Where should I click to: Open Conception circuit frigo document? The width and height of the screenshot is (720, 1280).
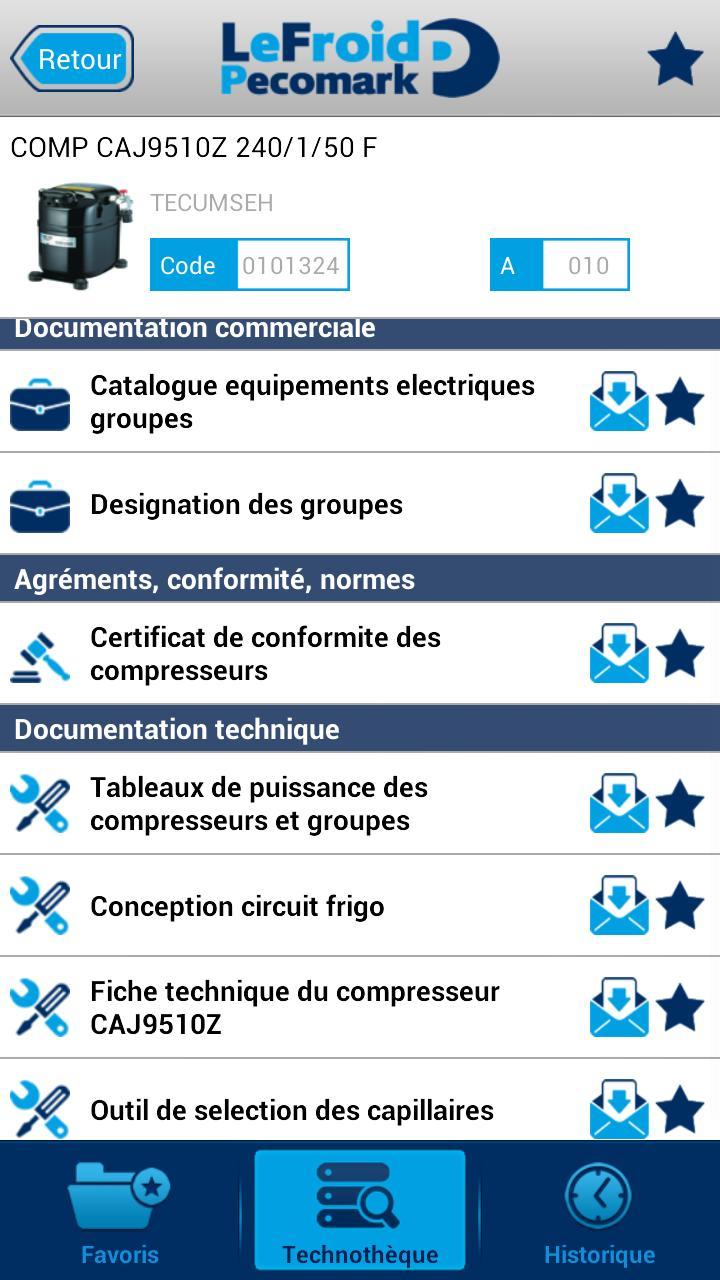pos(237,906)
